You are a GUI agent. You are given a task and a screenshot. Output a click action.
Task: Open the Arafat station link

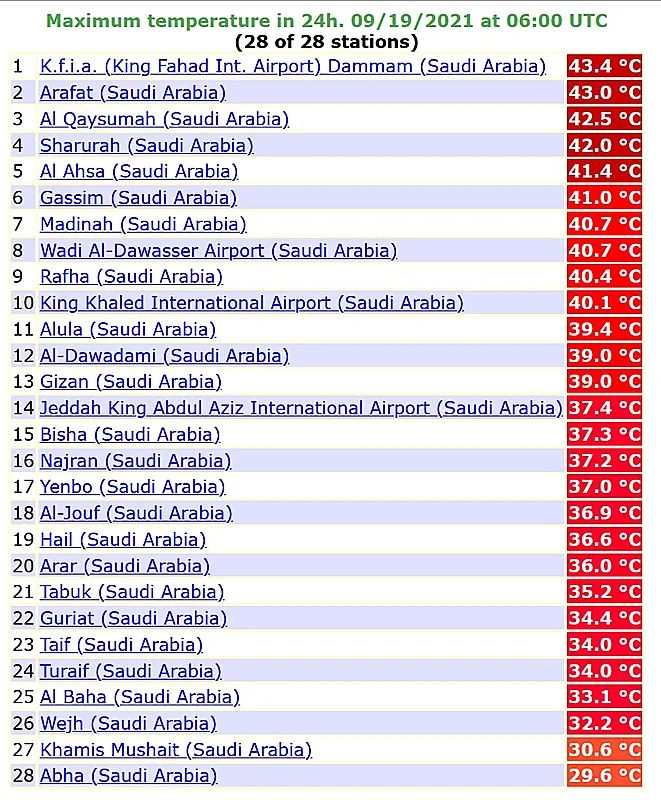tap(133, 93)
